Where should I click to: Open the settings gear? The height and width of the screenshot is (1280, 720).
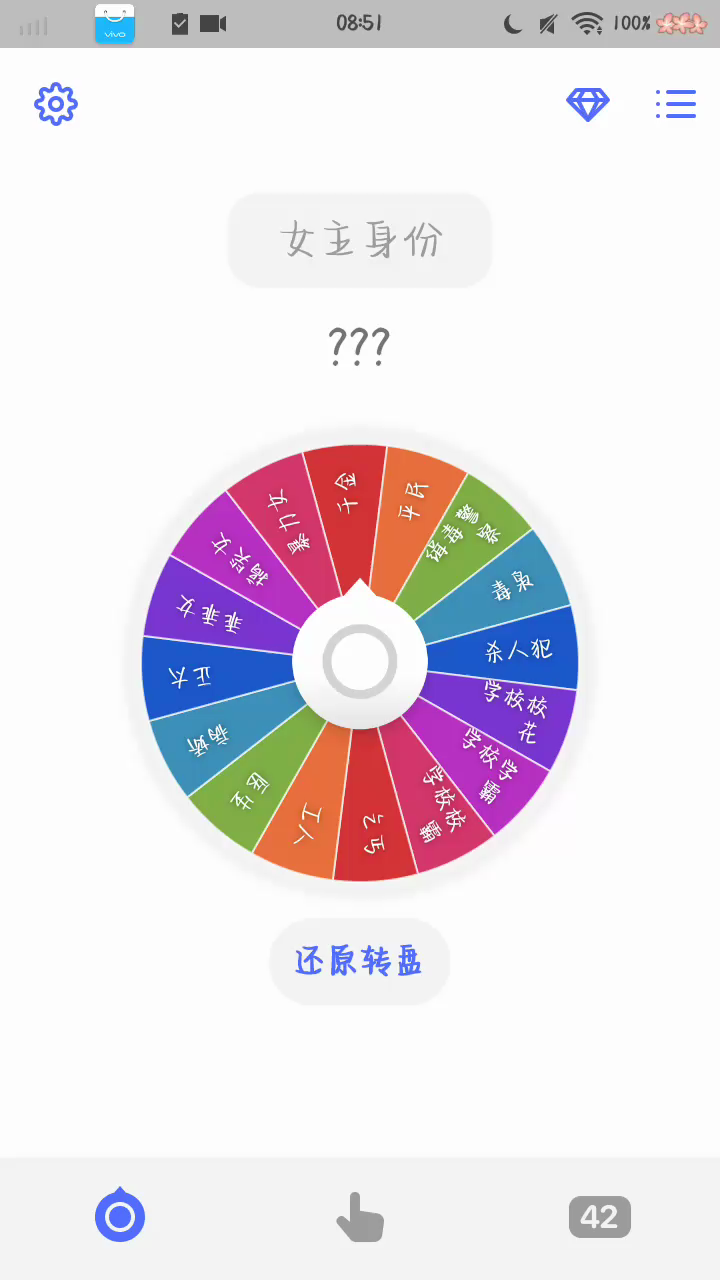pos(56,104)
